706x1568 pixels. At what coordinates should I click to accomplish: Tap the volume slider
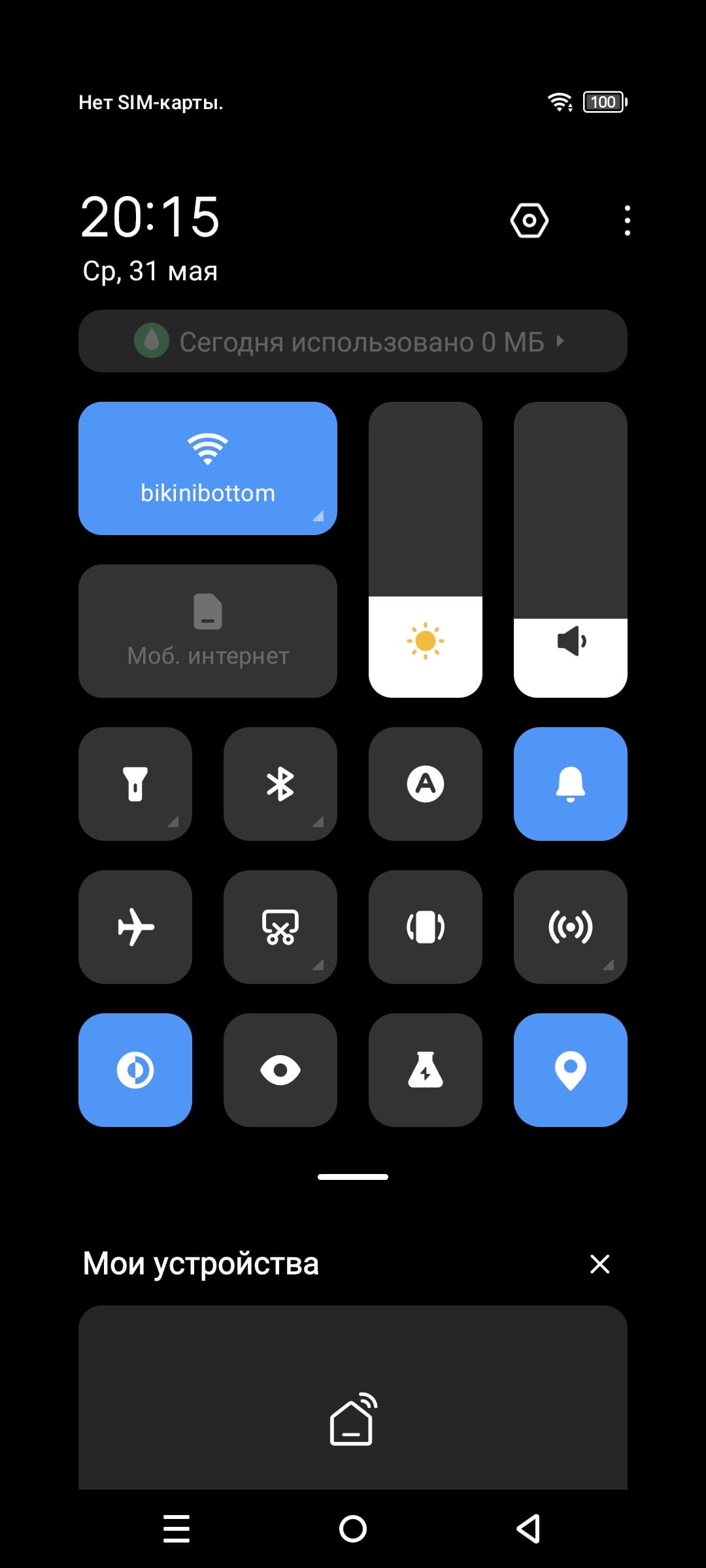571,550
